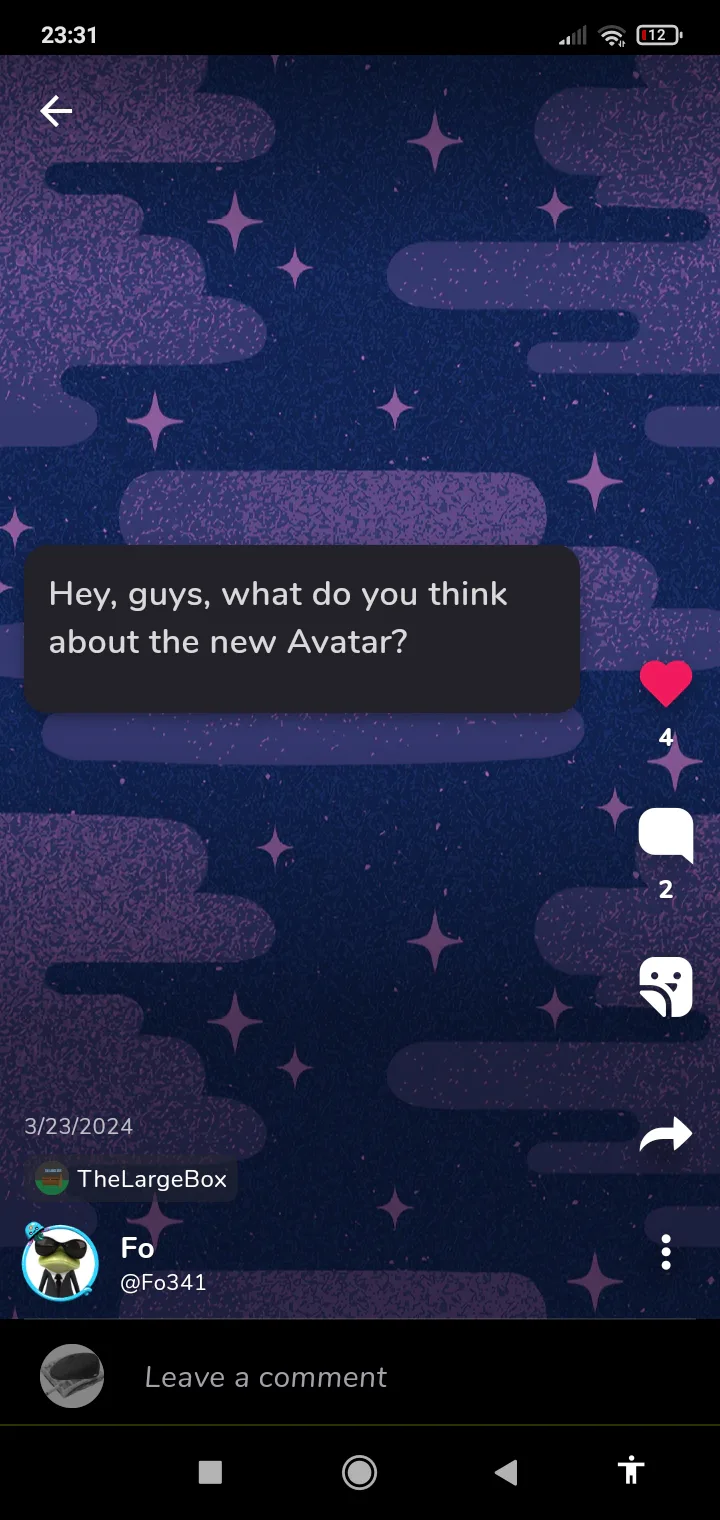Open the three-dot overflow menu
Viewport: 720px width, 1520px height.
(x=666, y=1252)
